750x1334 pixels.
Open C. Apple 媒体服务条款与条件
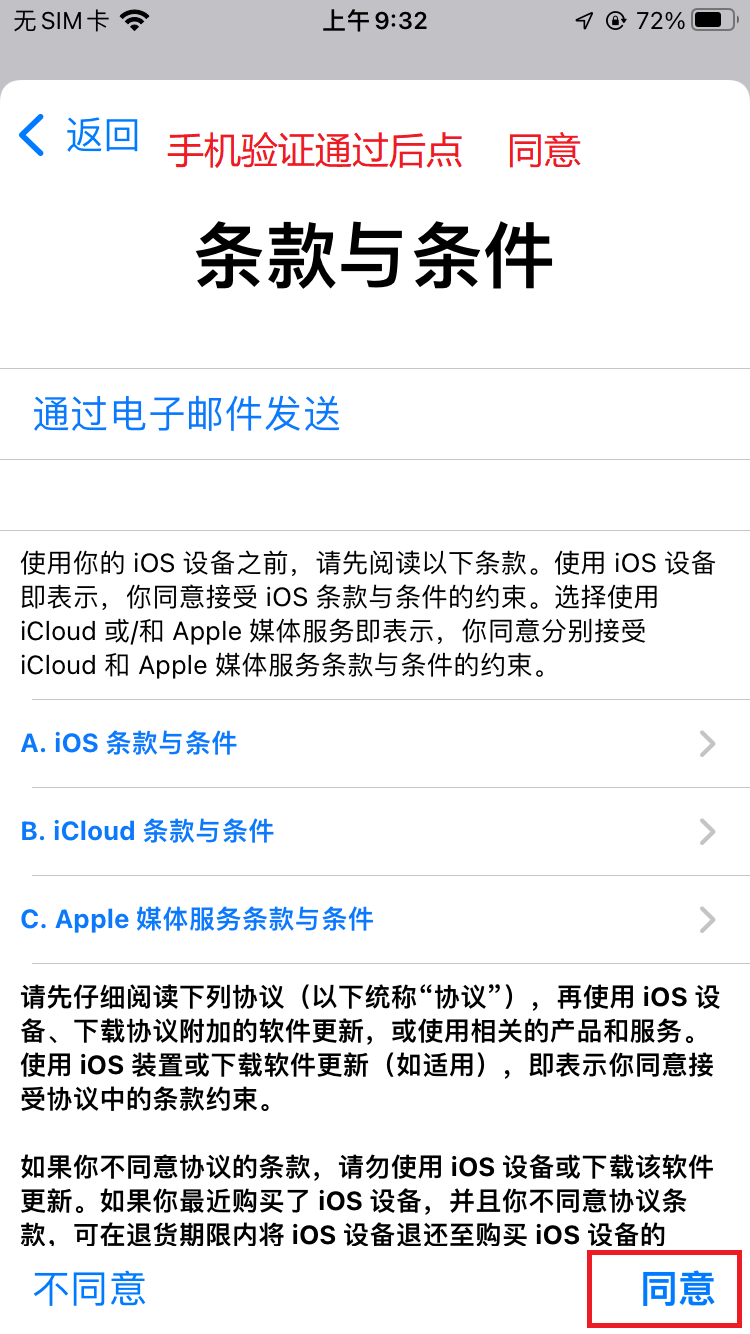(375, 919)
